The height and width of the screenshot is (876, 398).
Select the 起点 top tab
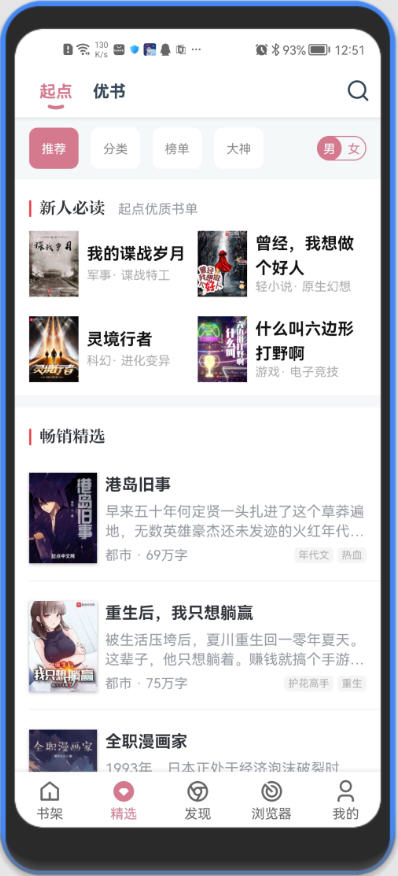(x=55, y=91)
